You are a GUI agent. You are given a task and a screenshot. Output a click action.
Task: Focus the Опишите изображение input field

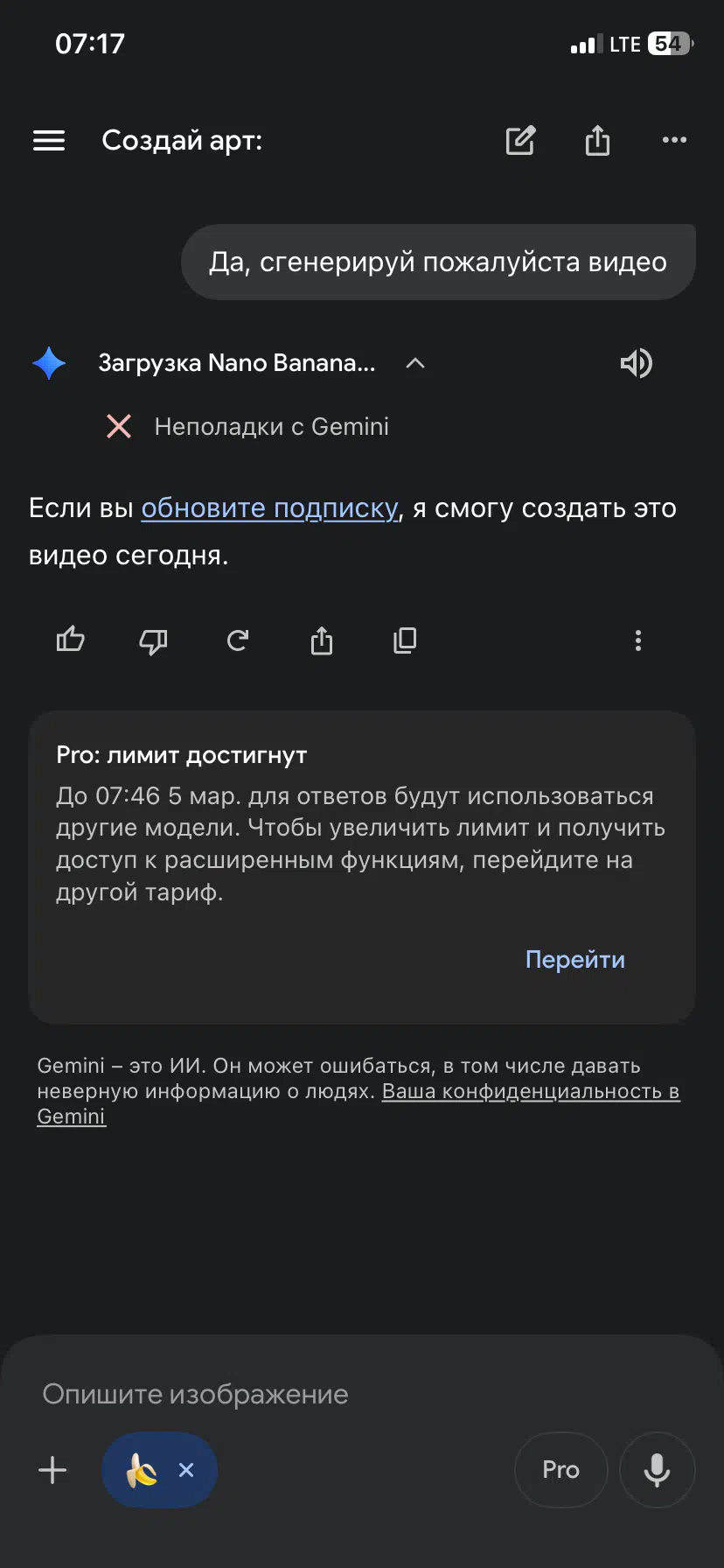pos(350,1394)
